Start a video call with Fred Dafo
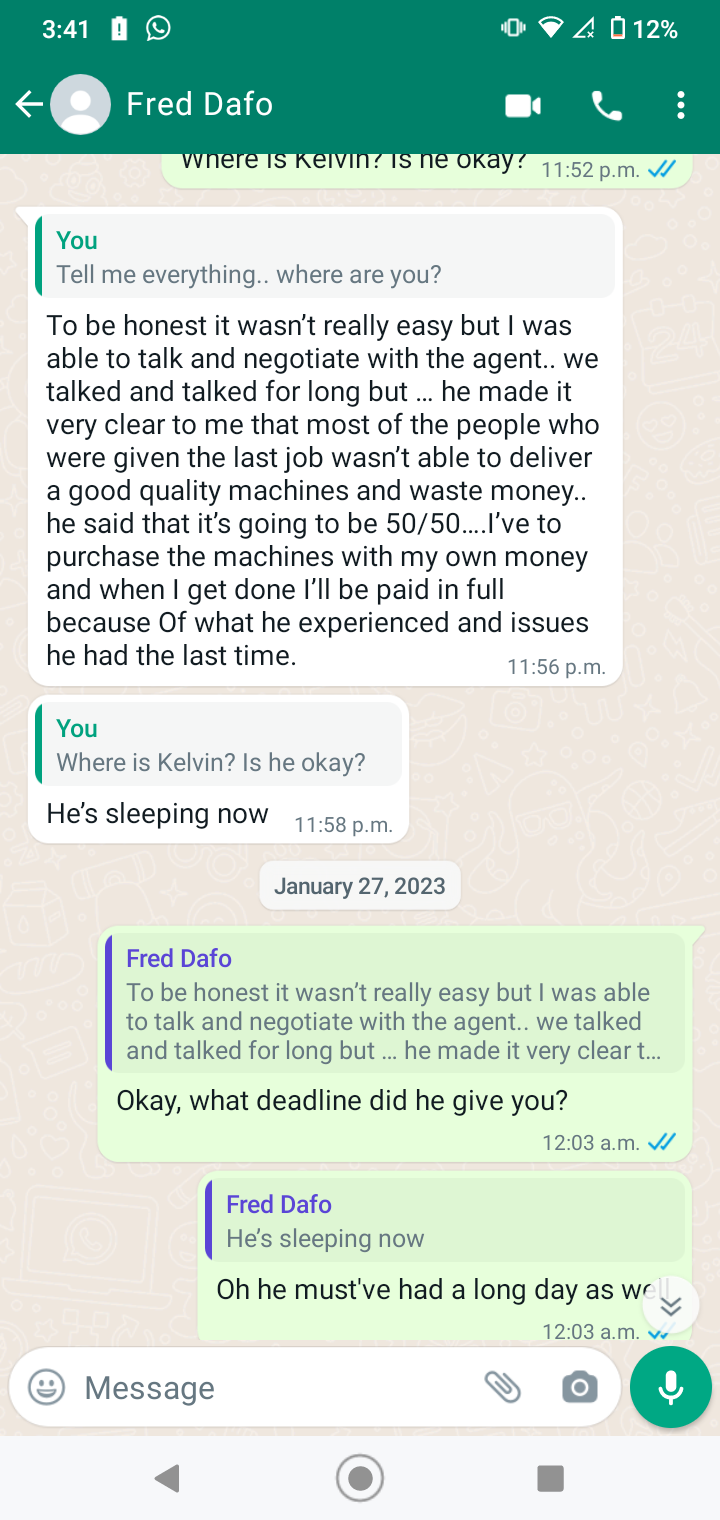This screenshot has width=720, height=1520. [523, 105]
